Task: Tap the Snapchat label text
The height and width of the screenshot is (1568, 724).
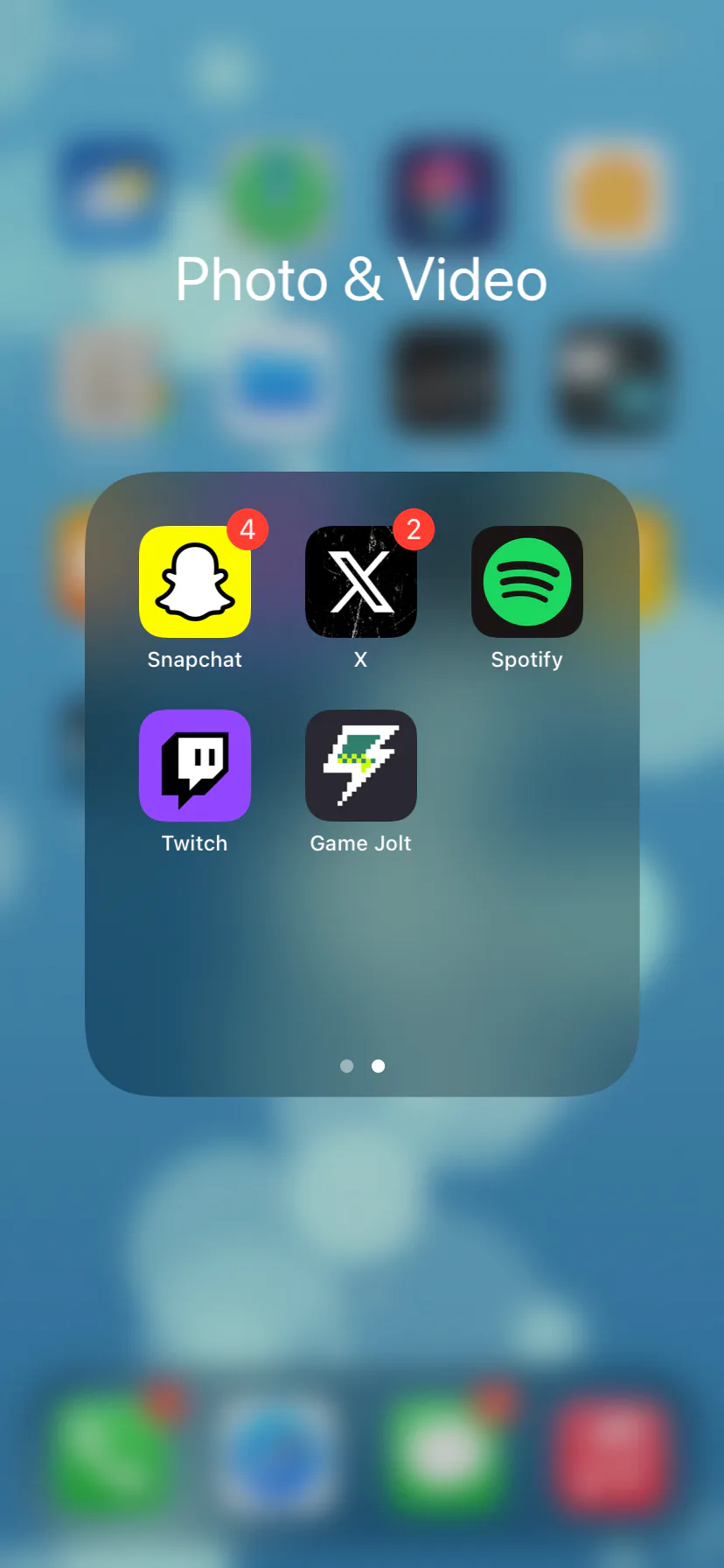Action: point(194,659)
